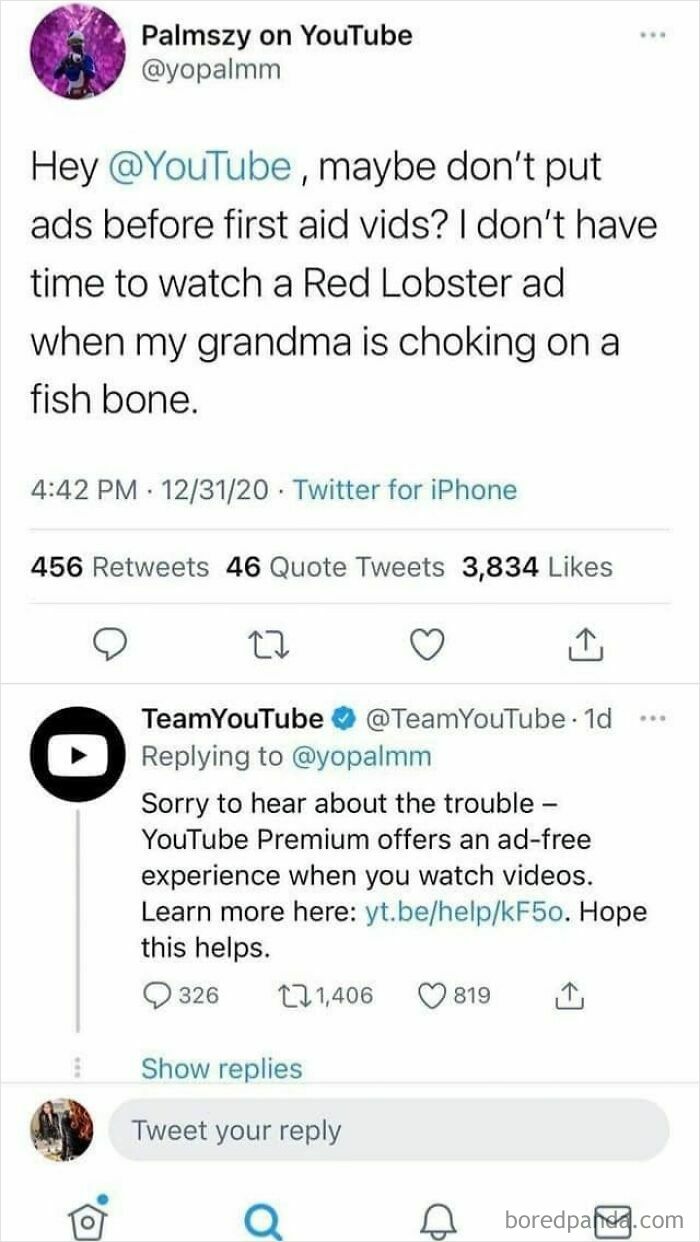The height and width of the screenshot is (1242, 700).
Task: Switch to the Search tab
Action: point(263,1218)
